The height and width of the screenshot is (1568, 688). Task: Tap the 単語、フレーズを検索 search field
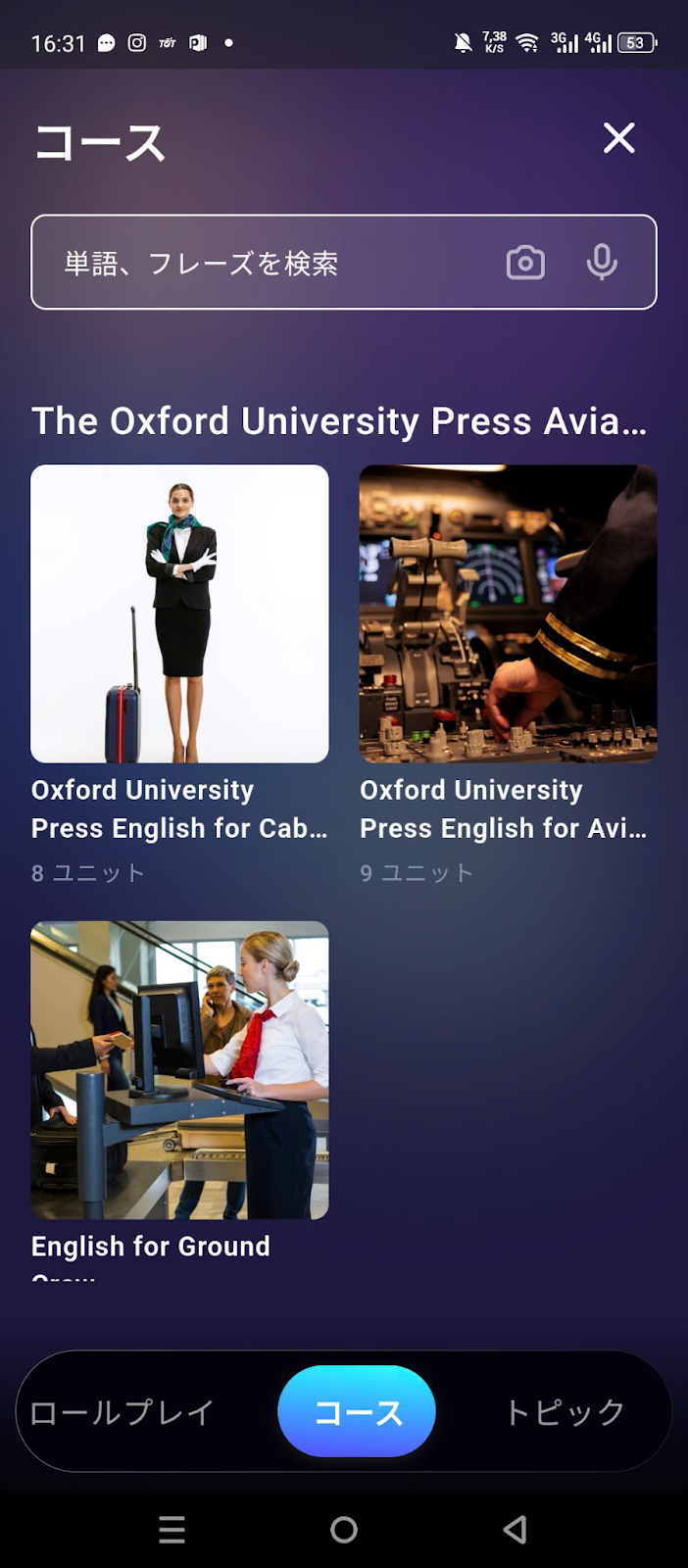(265, 263)
